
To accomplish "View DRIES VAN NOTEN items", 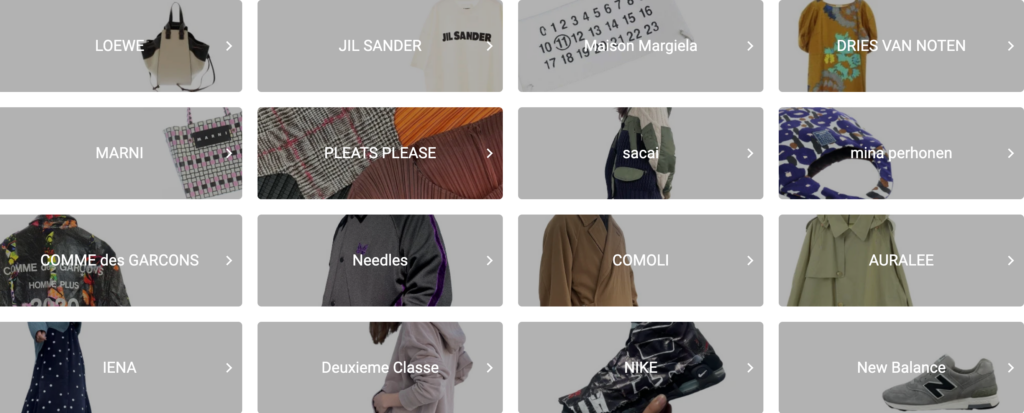I will pos(900,46).
